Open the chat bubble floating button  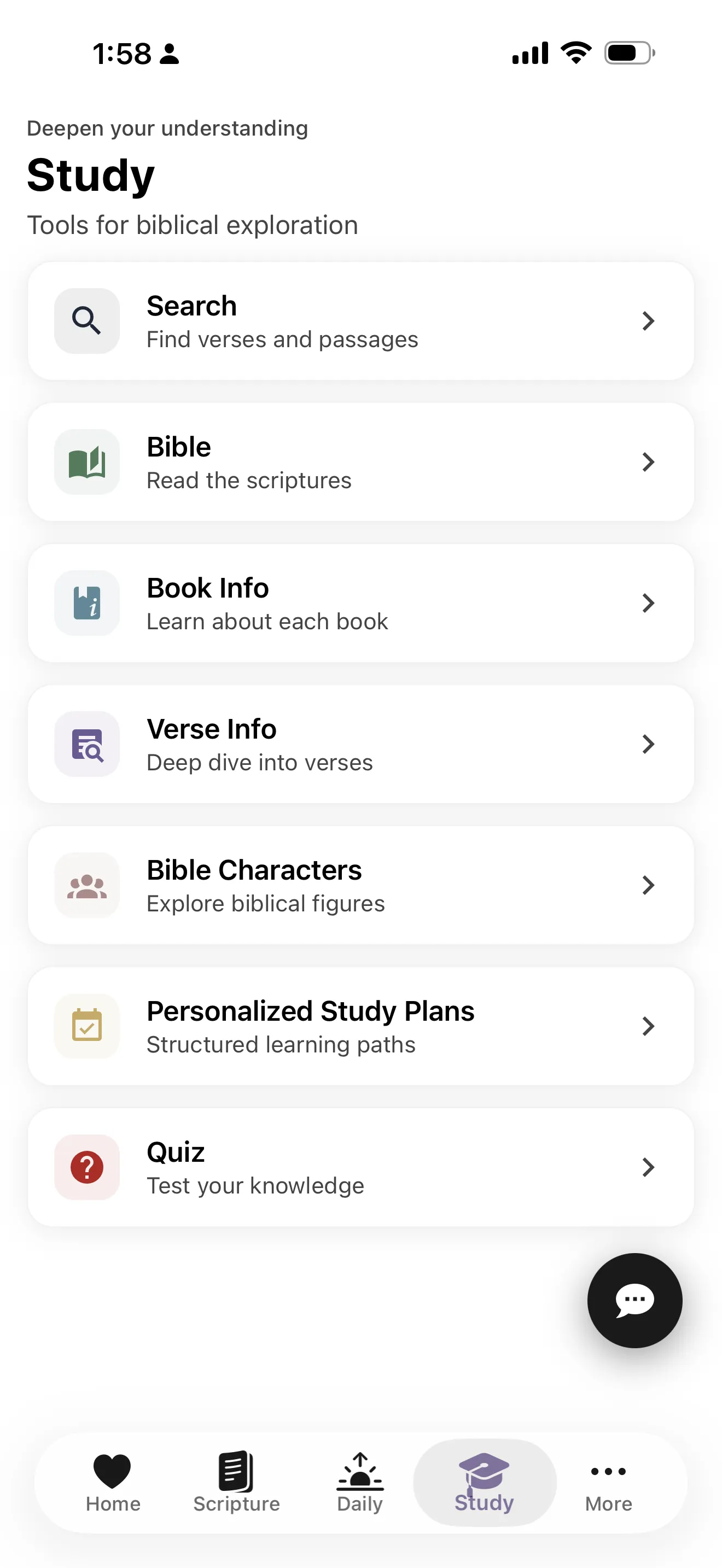[x=634, y=1300]
